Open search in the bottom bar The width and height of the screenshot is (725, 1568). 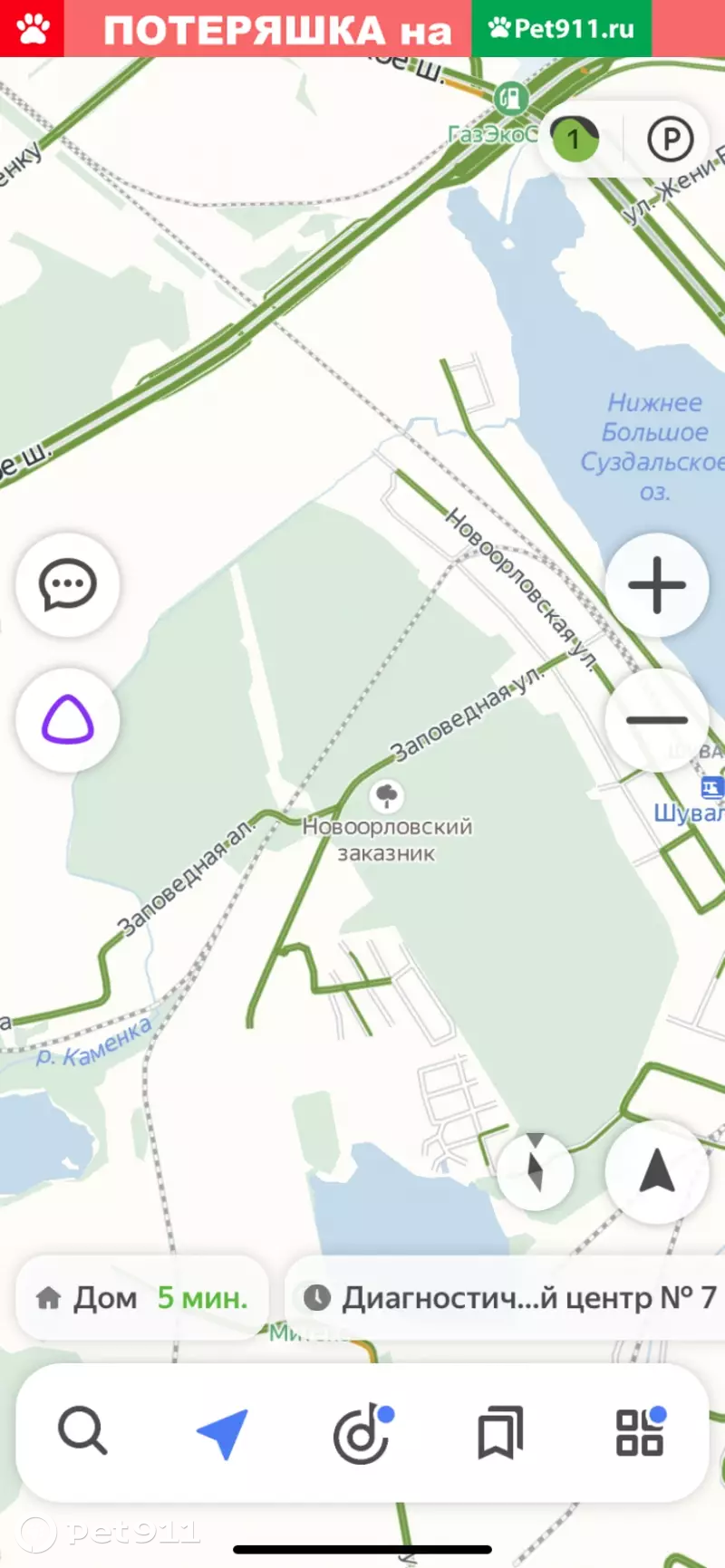(x=82, y=1432)
